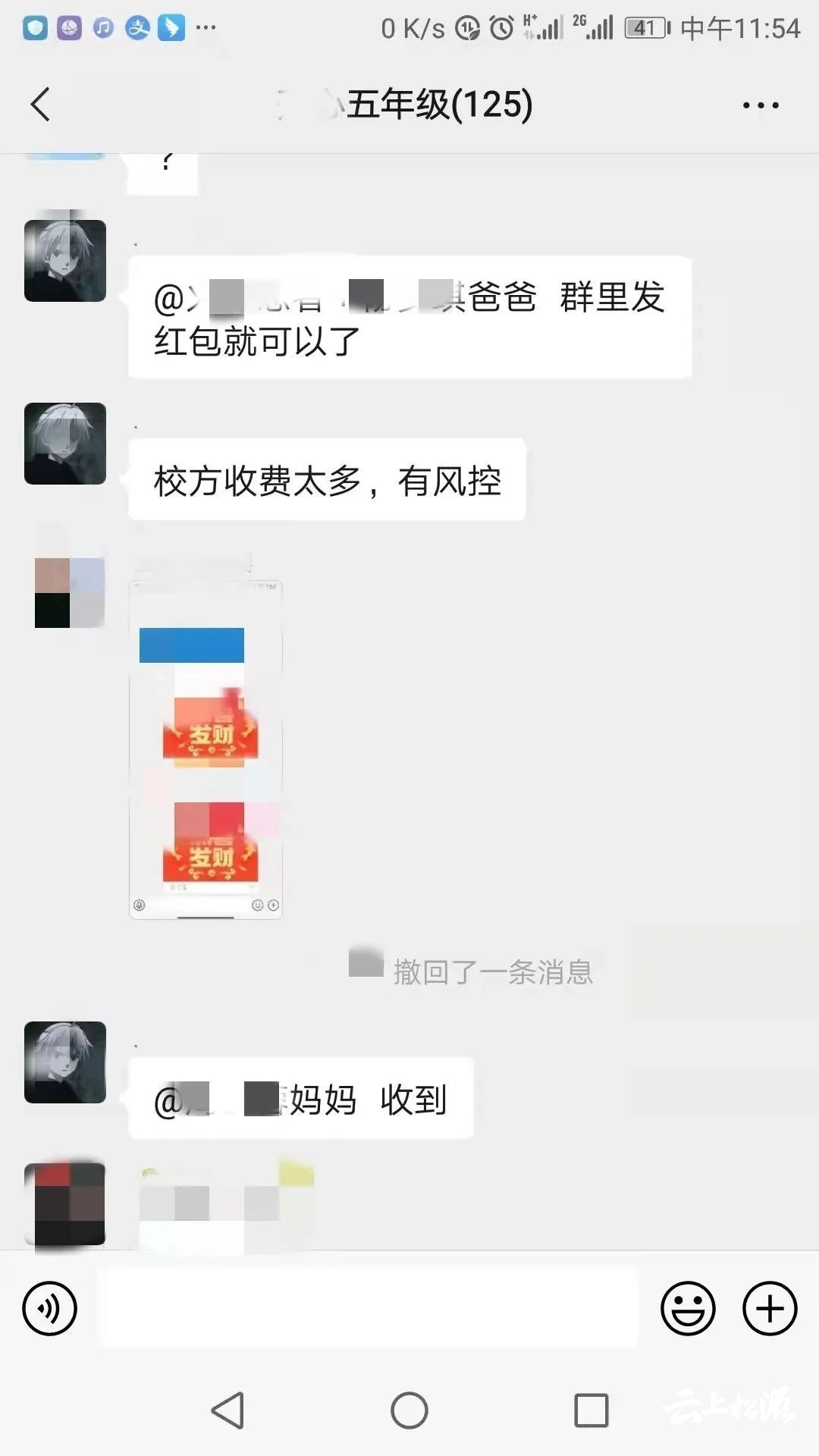Tap the system navigation back button
Viewport: 819px width, 1456px height.
click(227, 1410)
